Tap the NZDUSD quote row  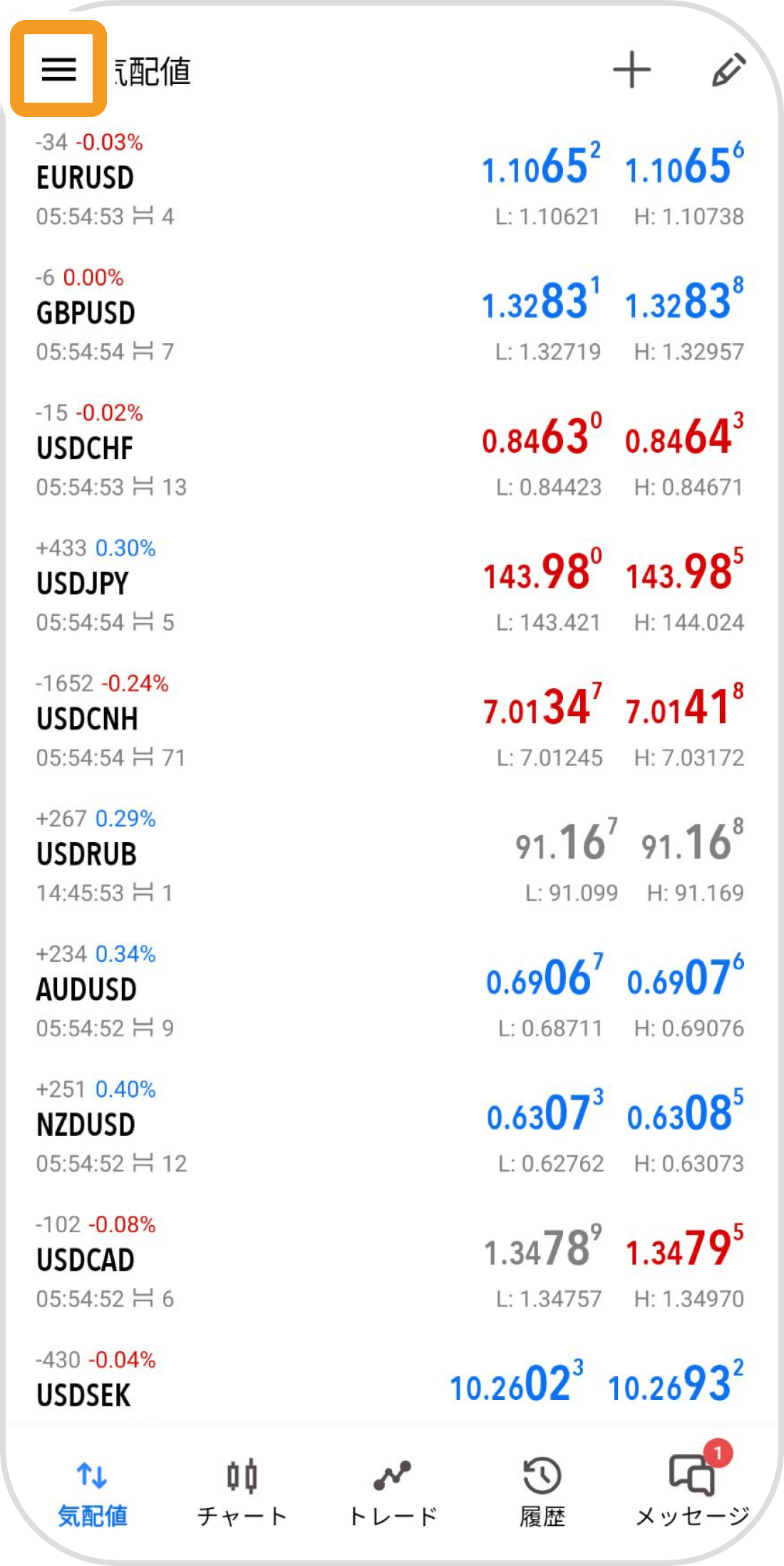[x=86, y=1125]
